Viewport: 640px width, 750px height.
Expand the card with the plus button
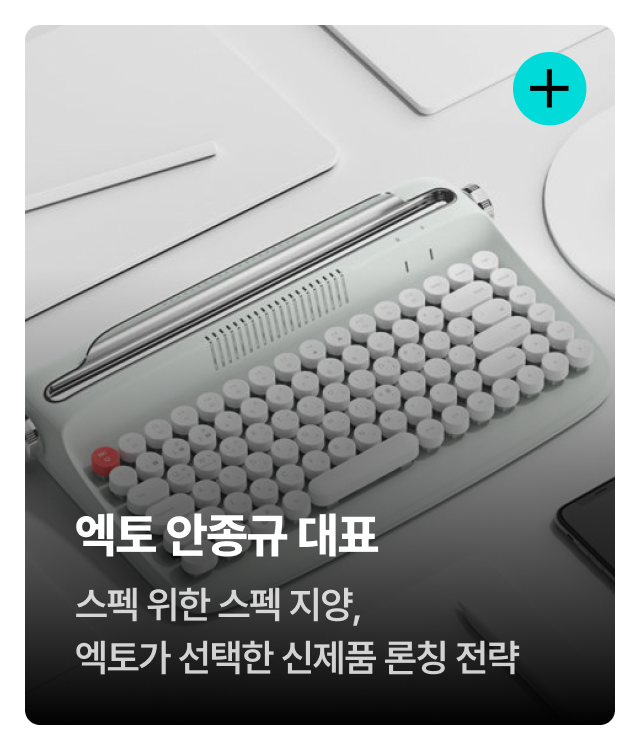point(549,89)
